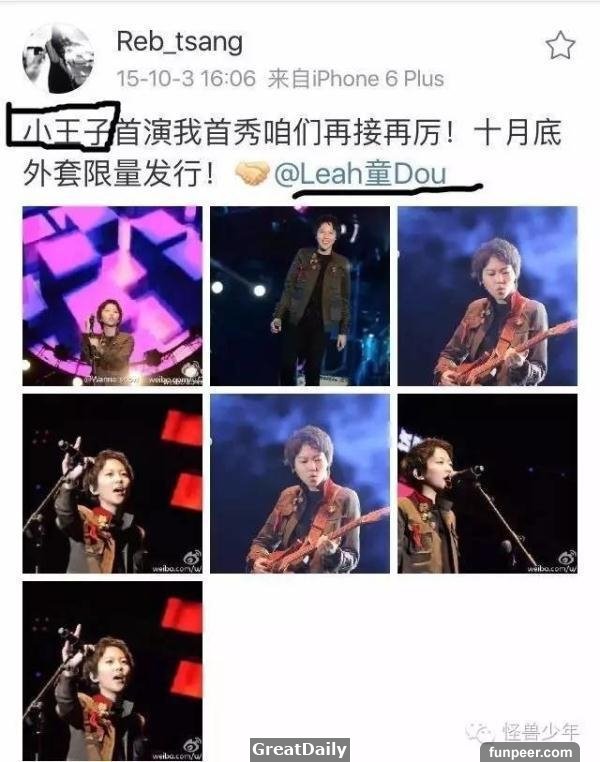This screenshot has width=600, height=762.
Task: Open the full-body standing on stage photo
Action: point(300,296)
